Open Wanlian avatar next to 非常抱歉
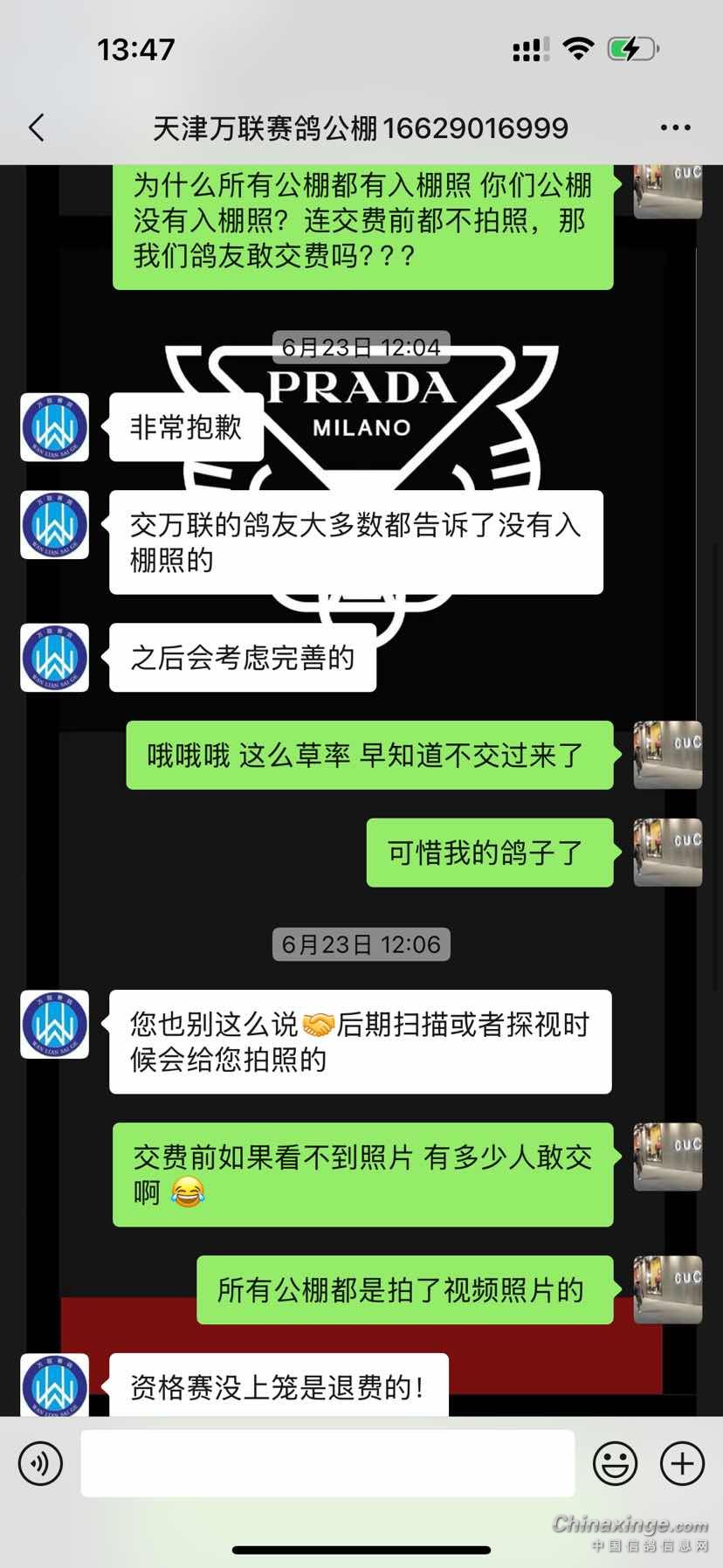Image resolution: width=723 pixels, height=1568 pixels. [55, 427]
